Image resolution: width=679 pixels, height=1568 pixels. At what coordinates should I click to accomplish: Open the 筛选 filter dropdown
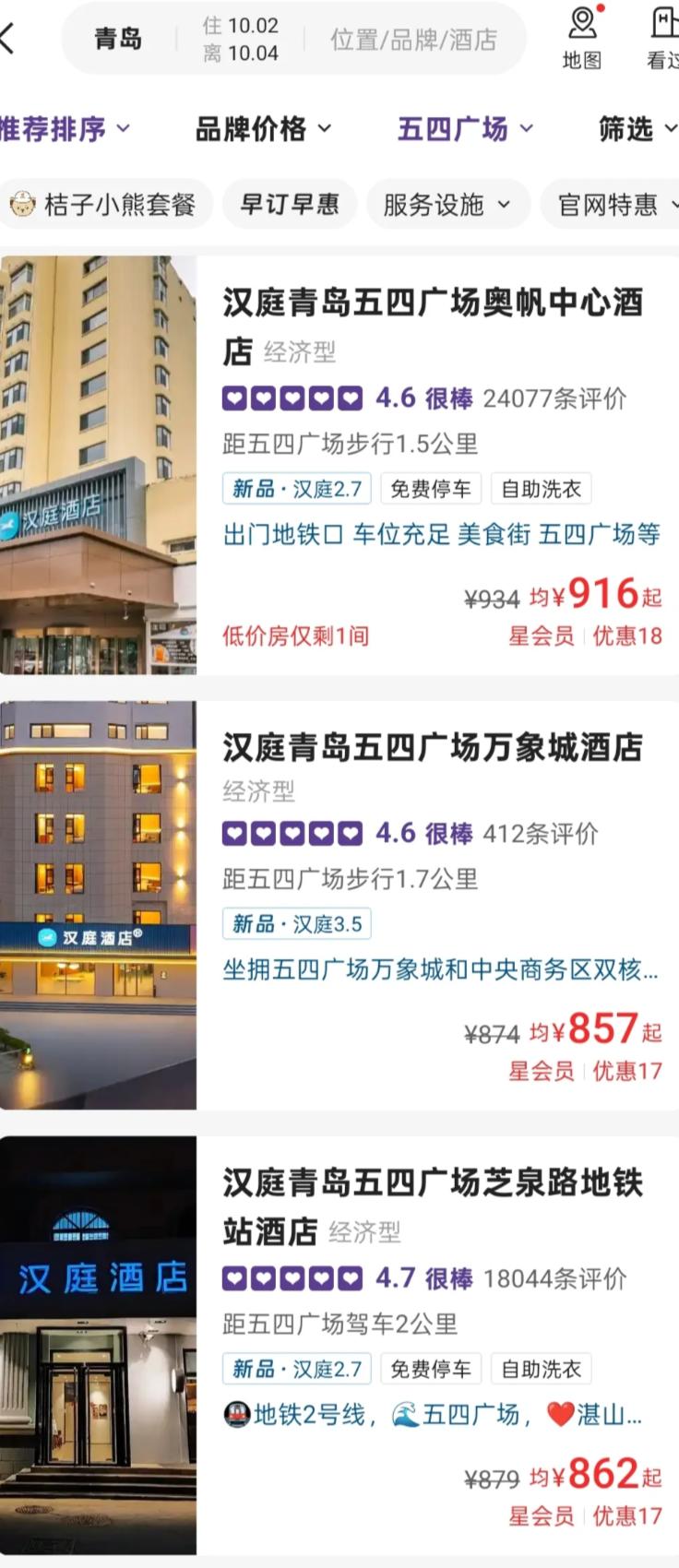tap(637, 129)
